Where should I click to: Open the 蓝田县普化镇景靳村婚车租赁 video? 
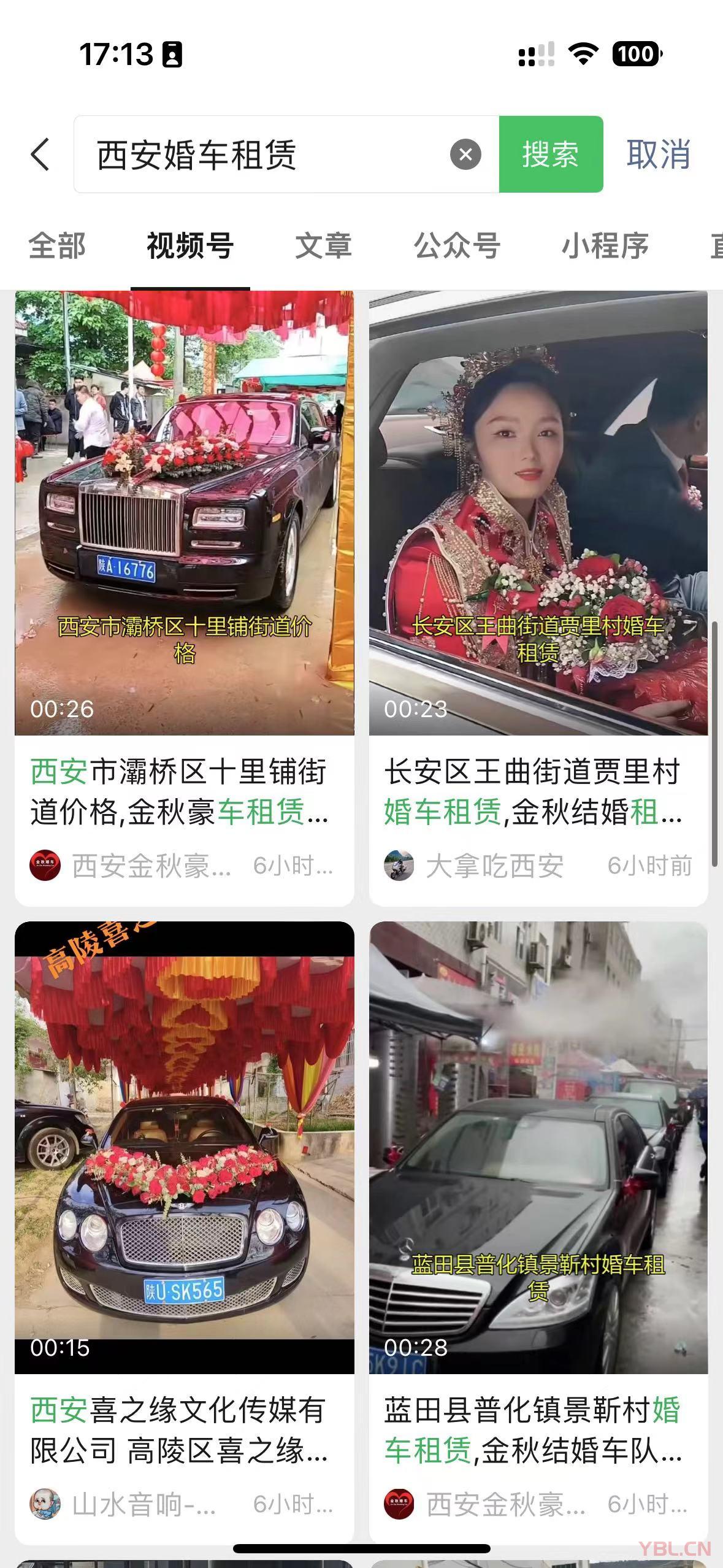tap(538, 1147)
